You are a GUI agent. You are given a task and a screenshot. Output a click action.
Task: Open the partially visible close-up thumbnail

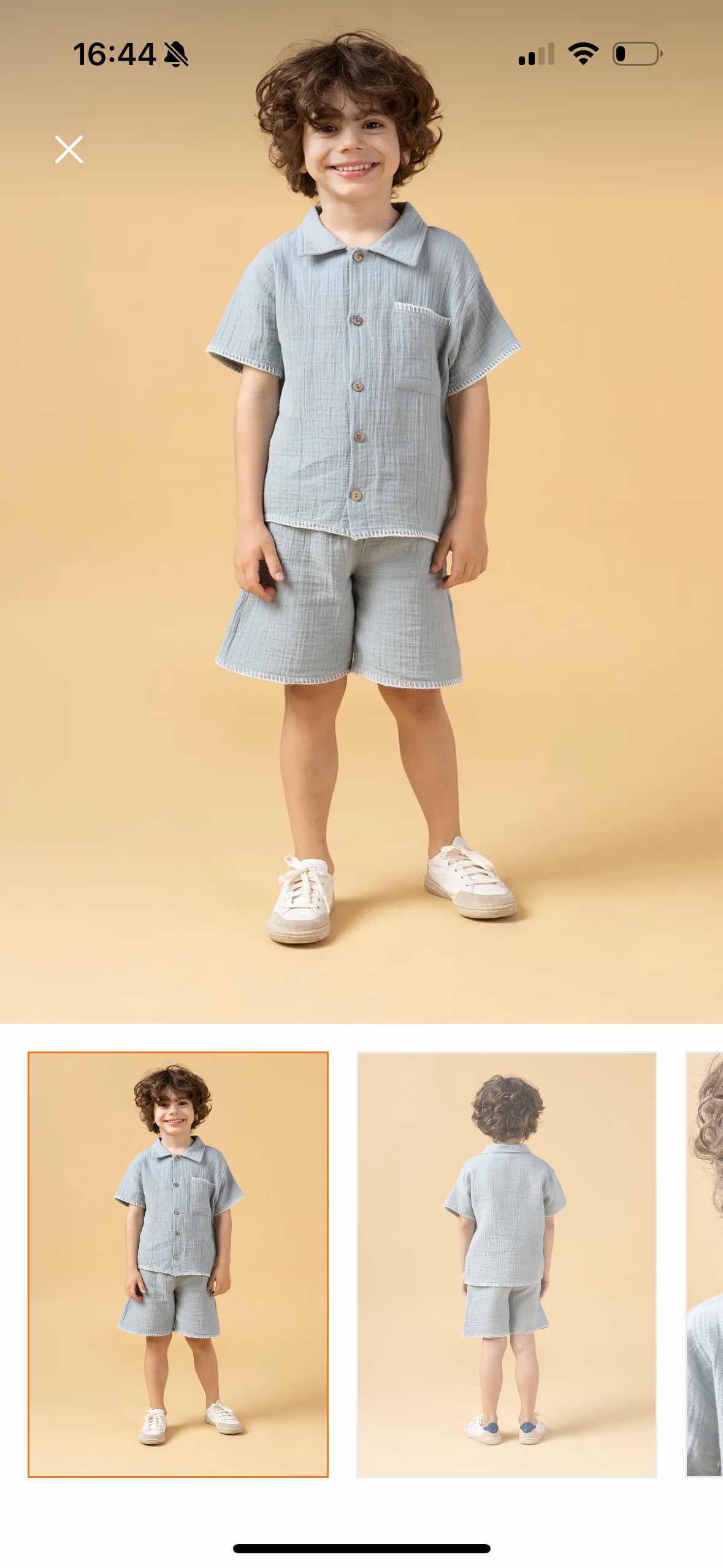(x=705, y=1264)
